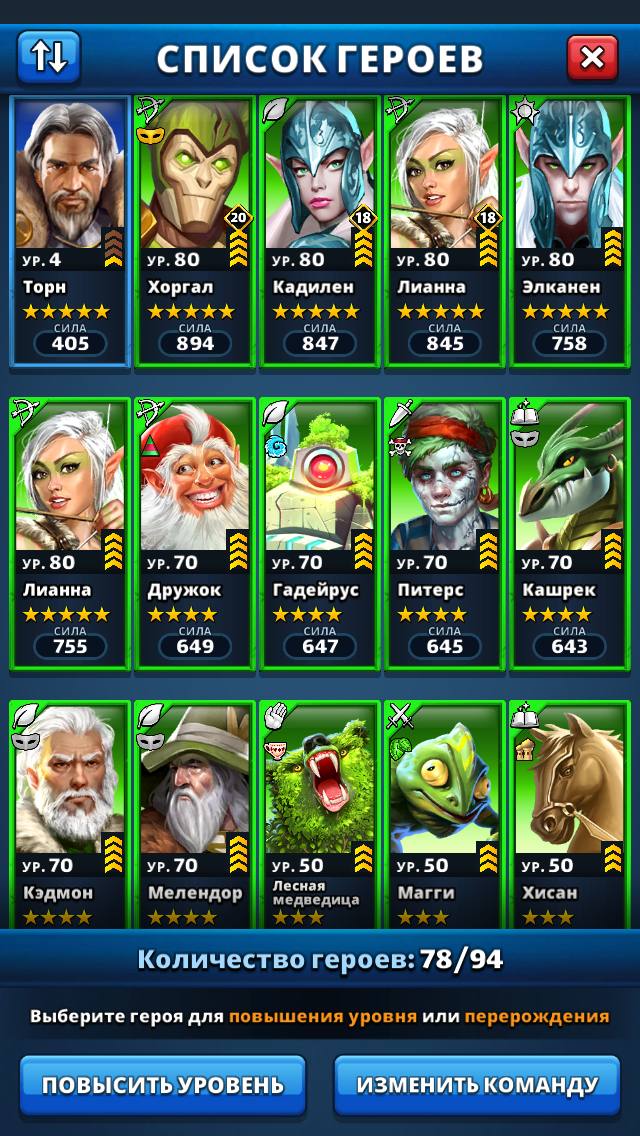Open Гадейрус hero card
Viewport: 640px width, 1136px height.
click(x=320, y=532)
